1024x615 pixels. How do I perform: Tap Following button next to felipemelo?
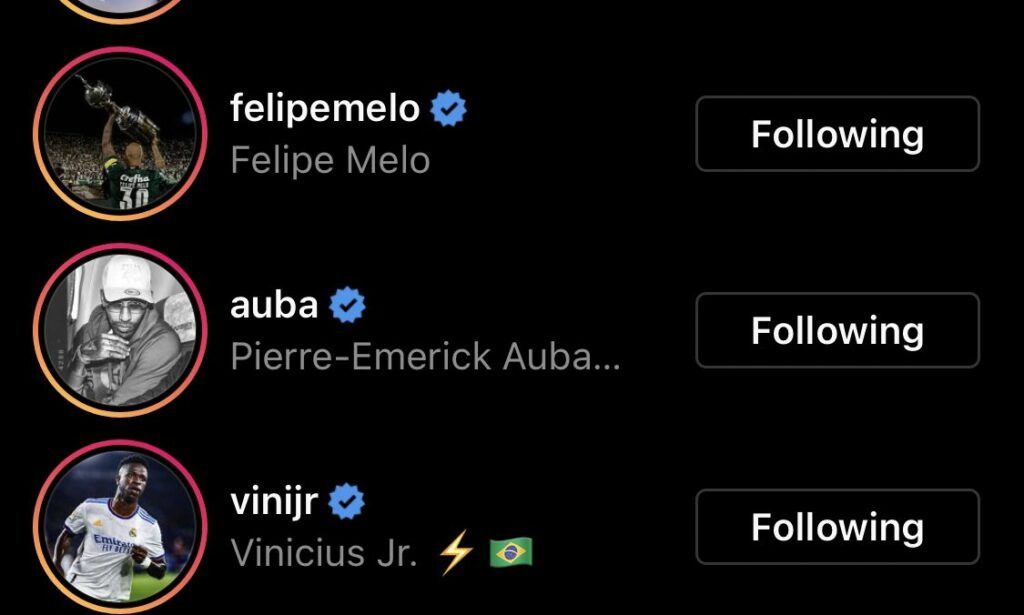click(x=837, y=134)
